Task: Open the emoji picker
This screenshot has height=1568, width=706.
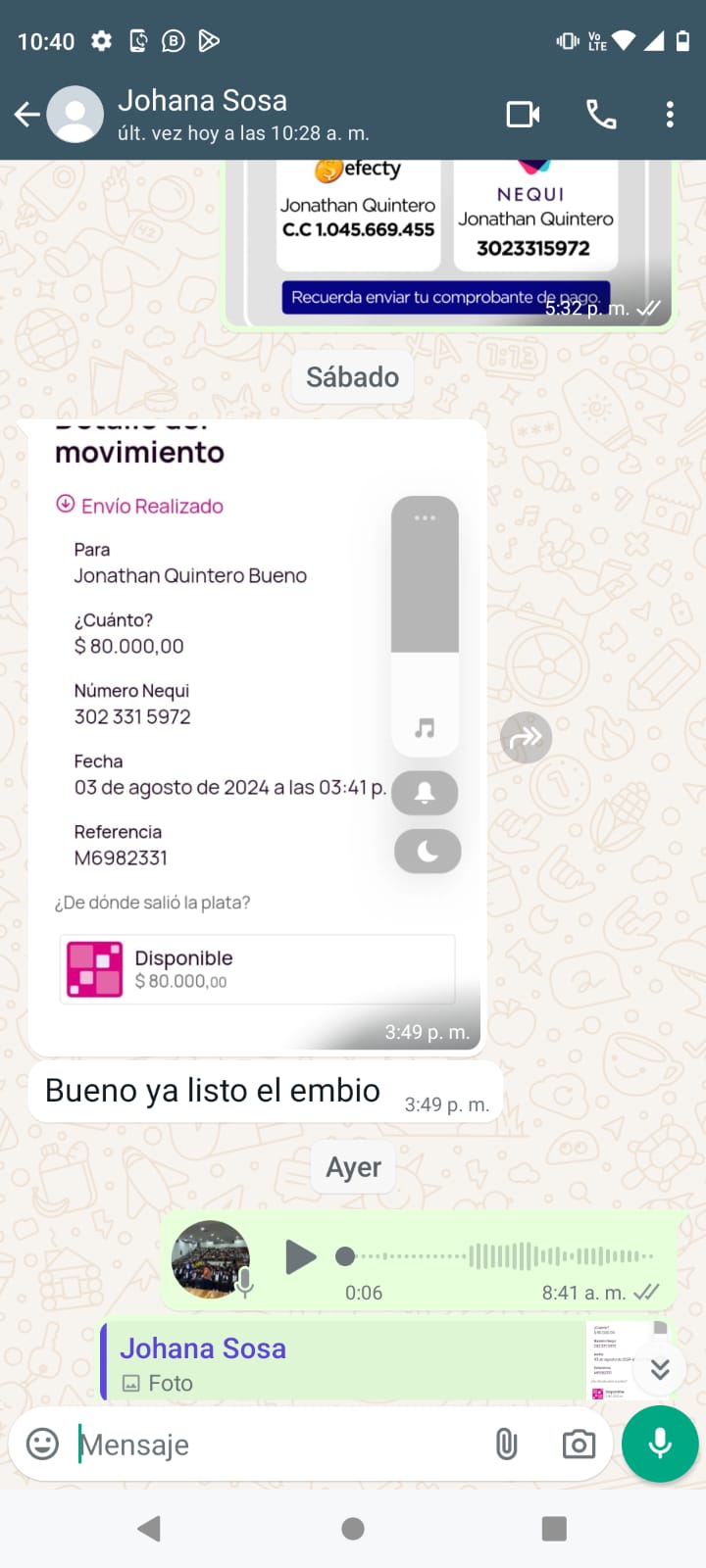Action: 42,1444
